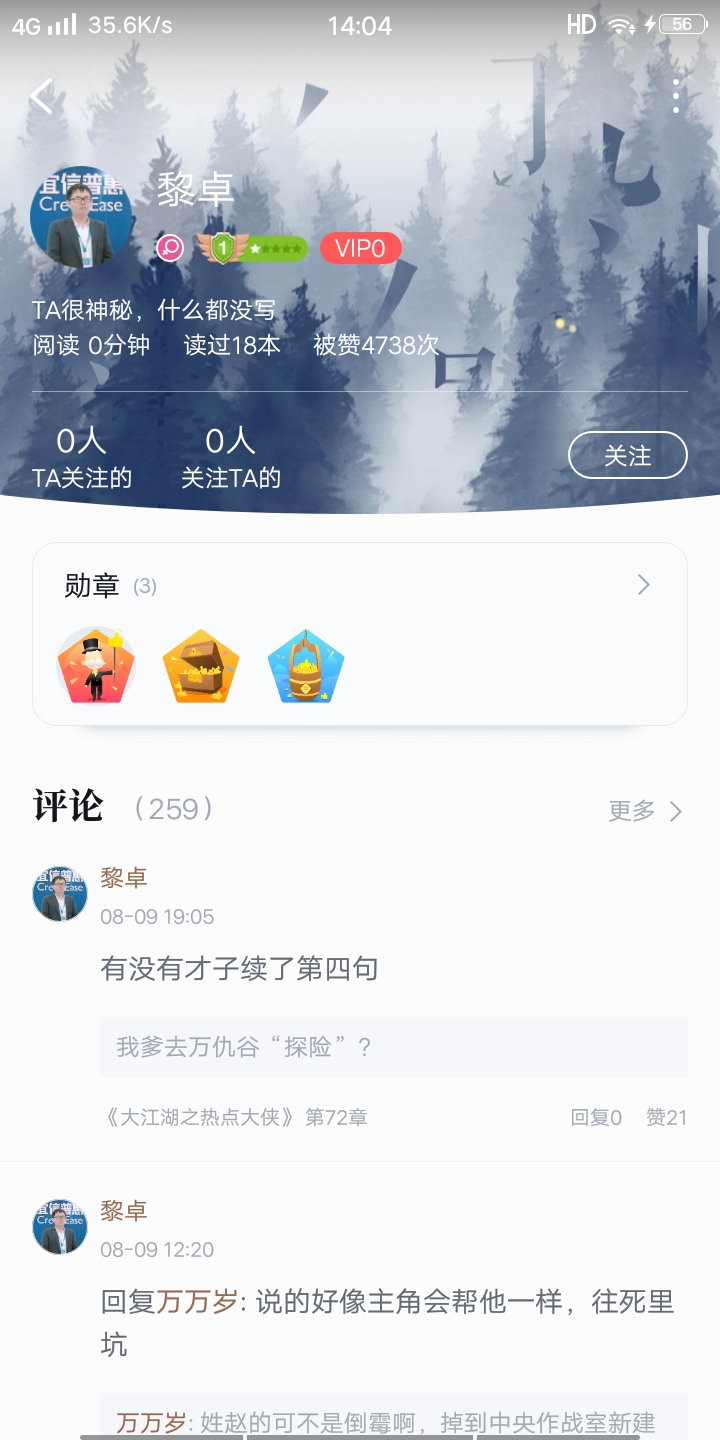Image resolution: width=720 pixels, height=1440 pixels.
Task: Open 《大江湖之热点大侠》第72章 book link
Action: pos(235,1117)
